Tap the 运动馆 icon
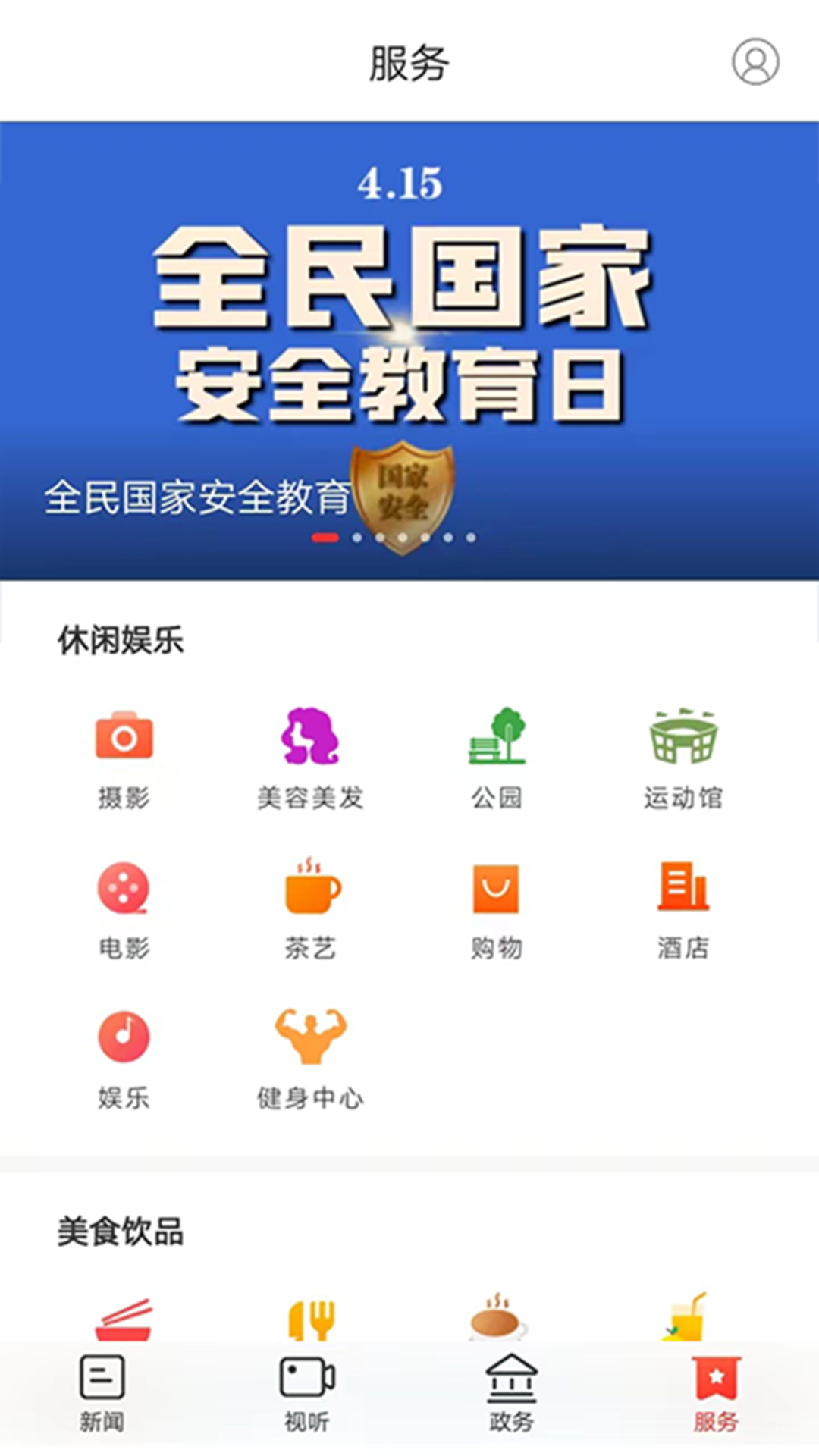Image resolution: width=819 pixels, height=1456 pixels. 683,755
